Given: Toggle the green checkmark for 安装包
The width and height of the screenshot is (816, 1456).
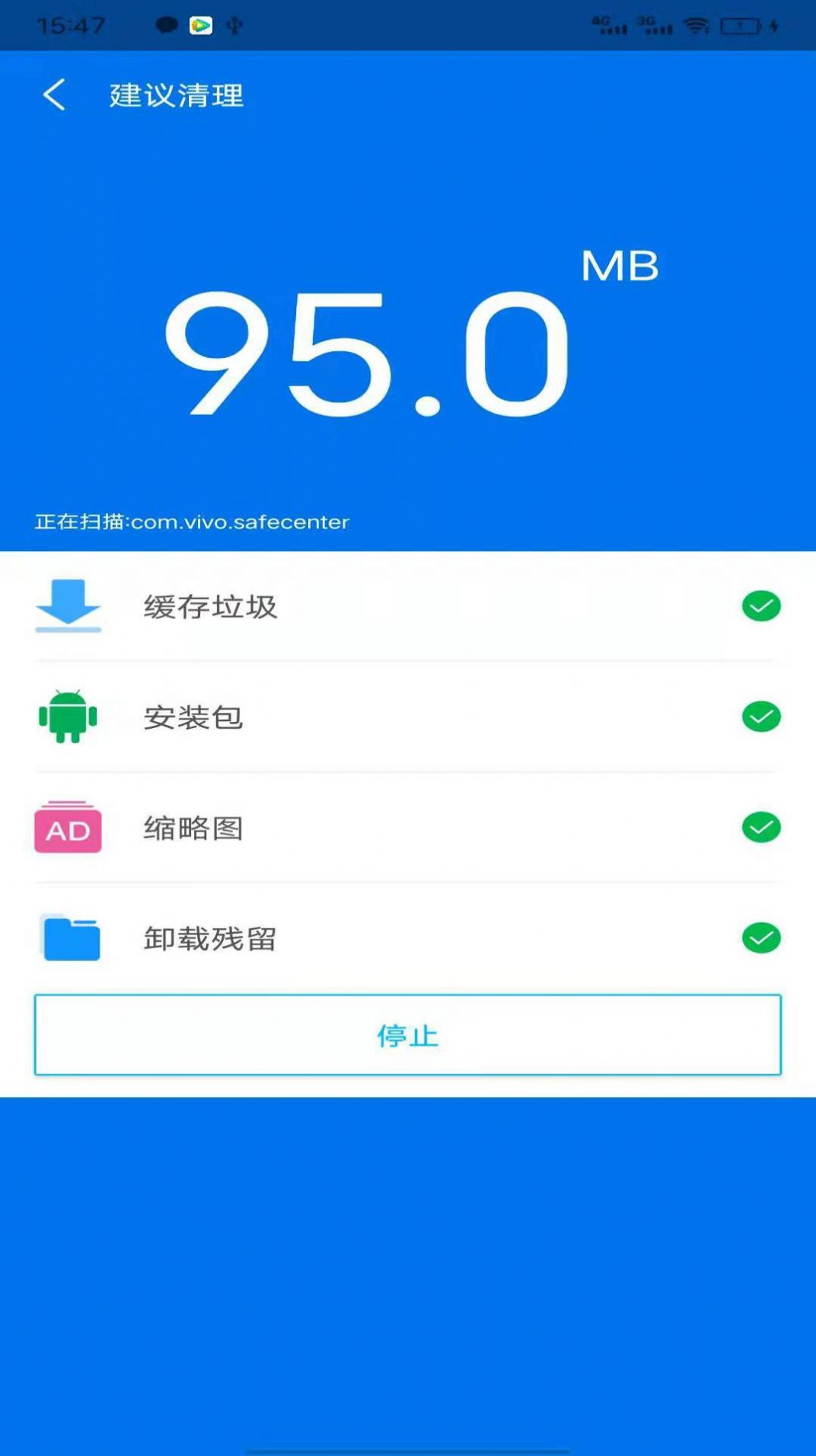Looking at the screenshot, I should [760, 717].
